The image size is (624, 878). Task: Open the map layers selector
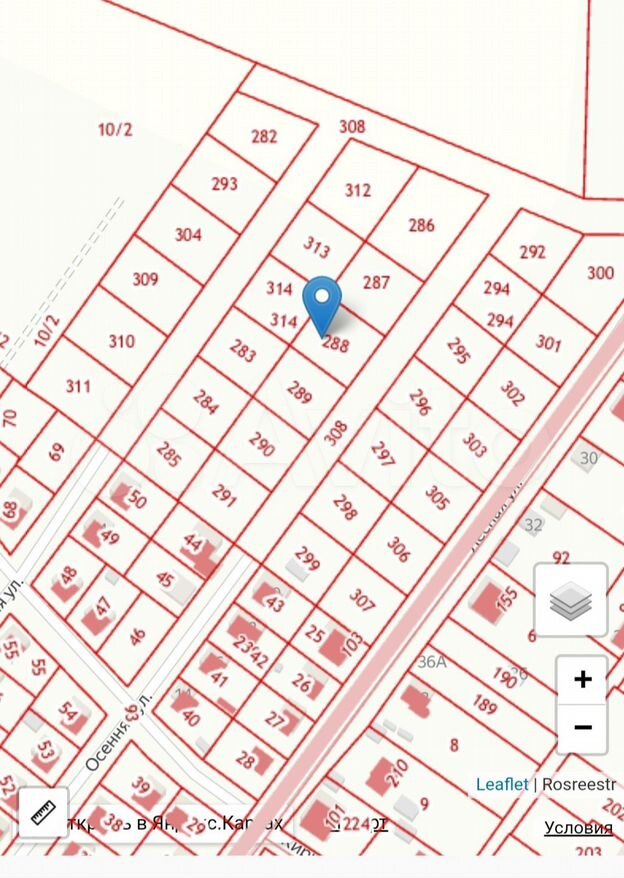pyautogui.click(x=571, y=600)
